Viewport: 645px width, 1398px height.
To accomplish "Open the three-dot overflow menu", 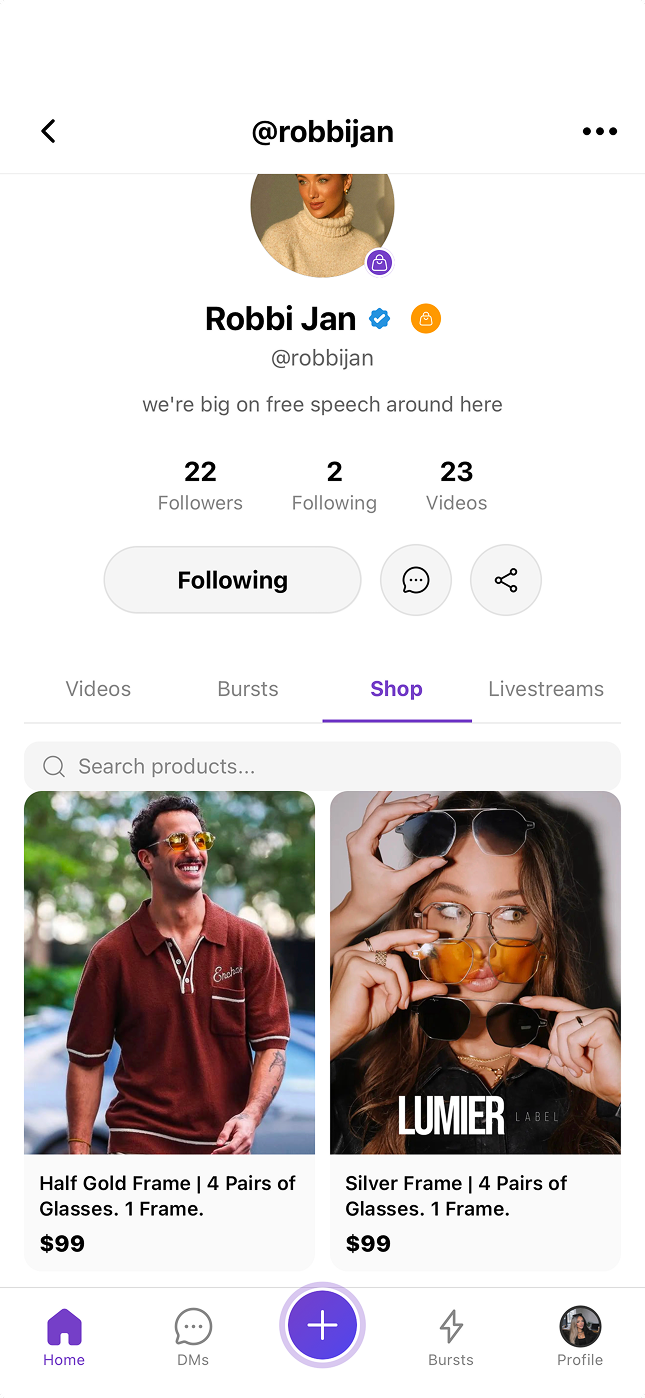I will [x=599, y=131].
